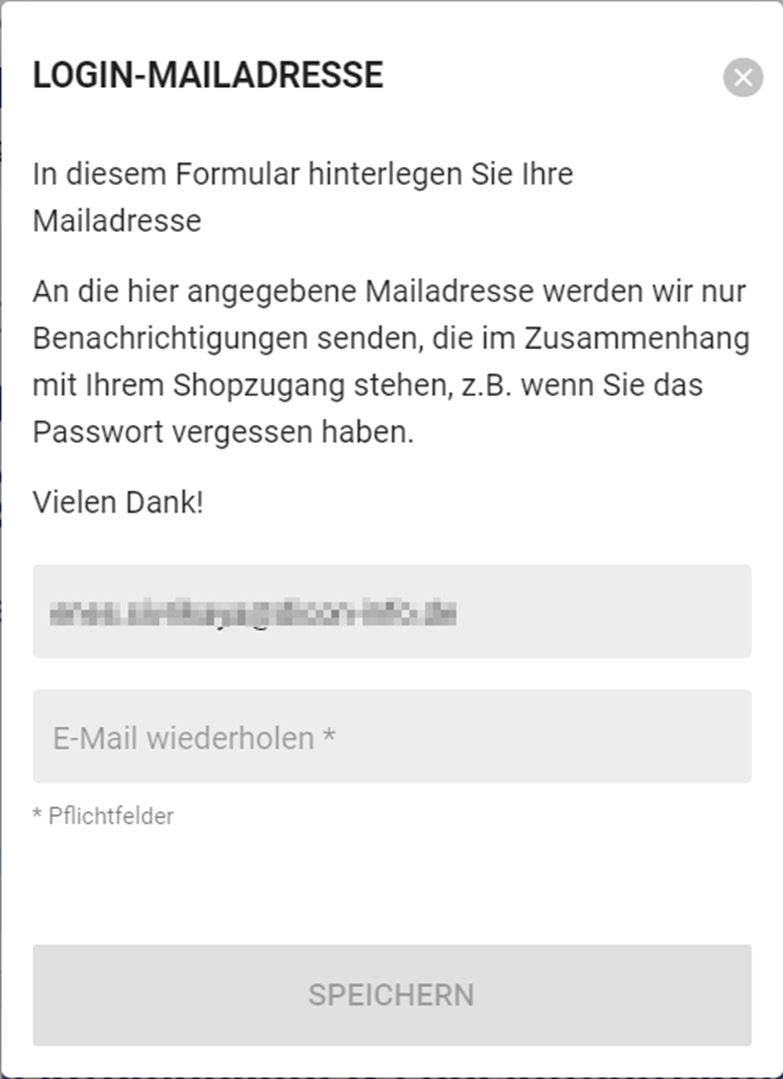Tap the blurred email address field
783x1079 pixels.
391,611
